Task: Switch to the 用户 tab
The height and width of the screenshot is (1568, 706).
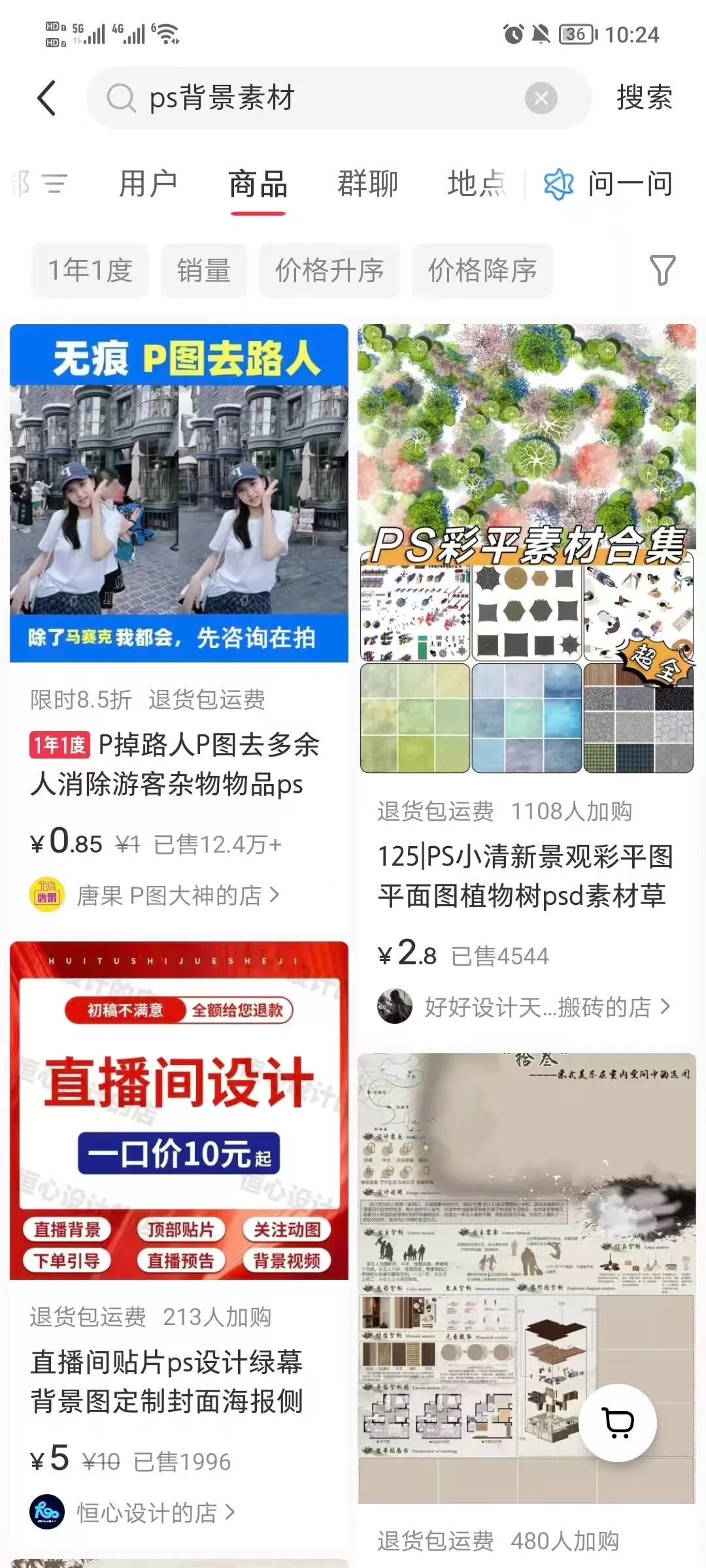Action: [x=148, y=184]
